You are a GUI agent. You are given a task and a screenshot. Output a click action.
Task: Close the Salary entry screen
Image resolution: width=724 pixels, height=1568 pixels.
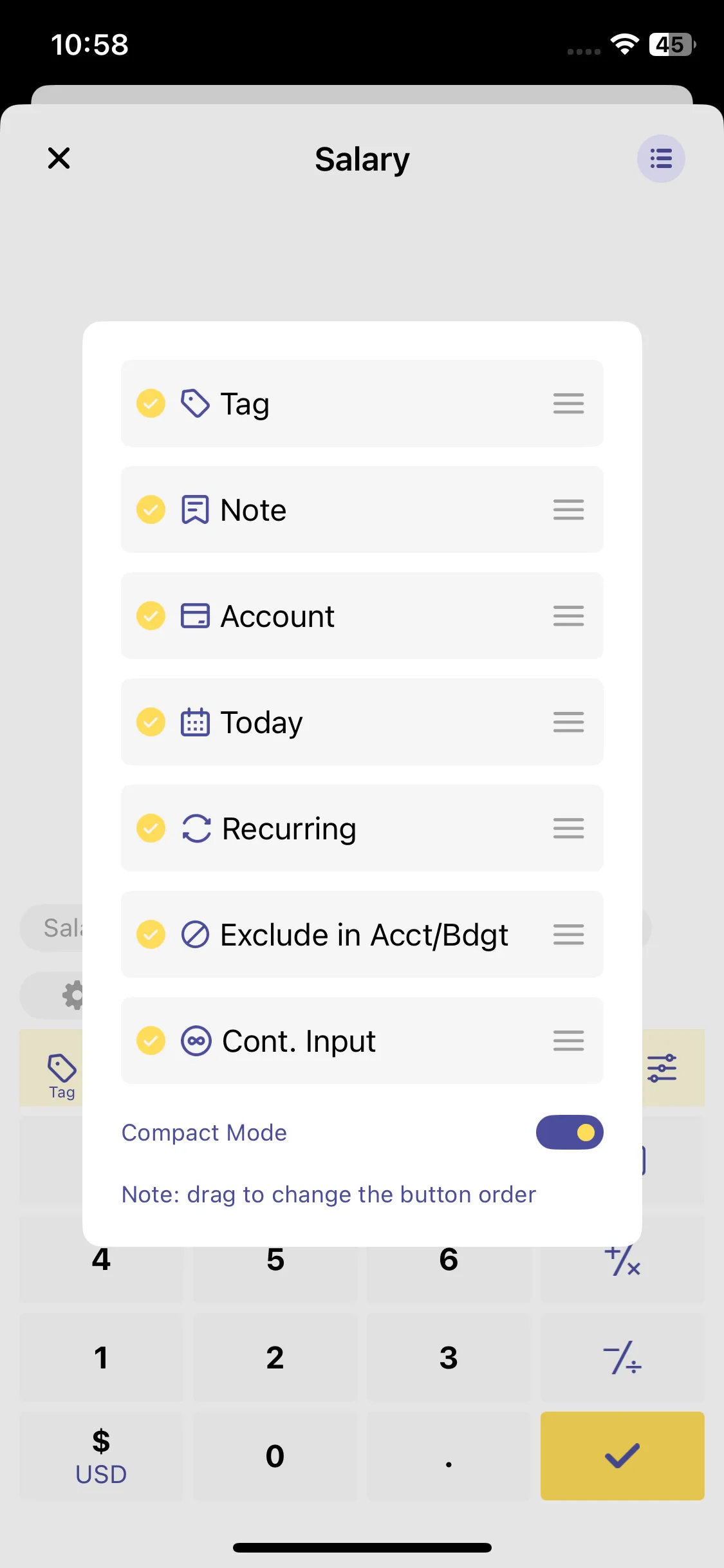tap(59, 158)
